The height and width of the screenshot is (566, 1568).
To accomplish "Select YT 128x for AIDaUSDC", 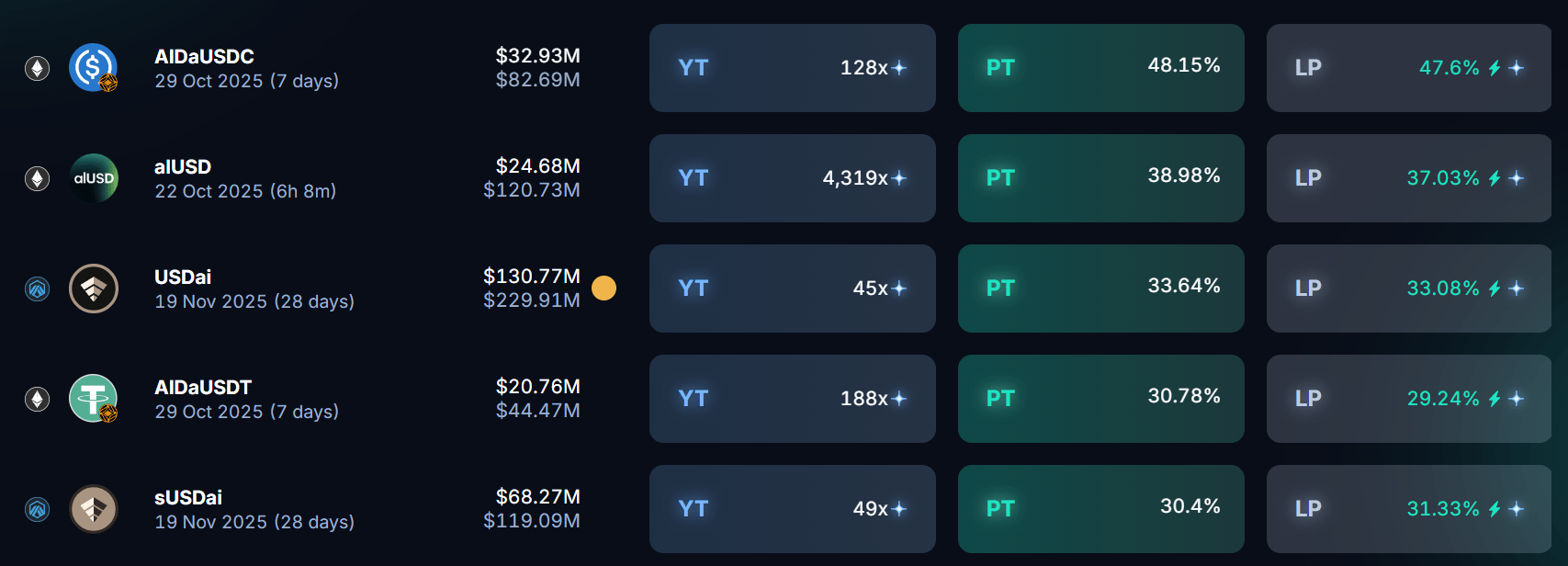I will pos(792,68).
